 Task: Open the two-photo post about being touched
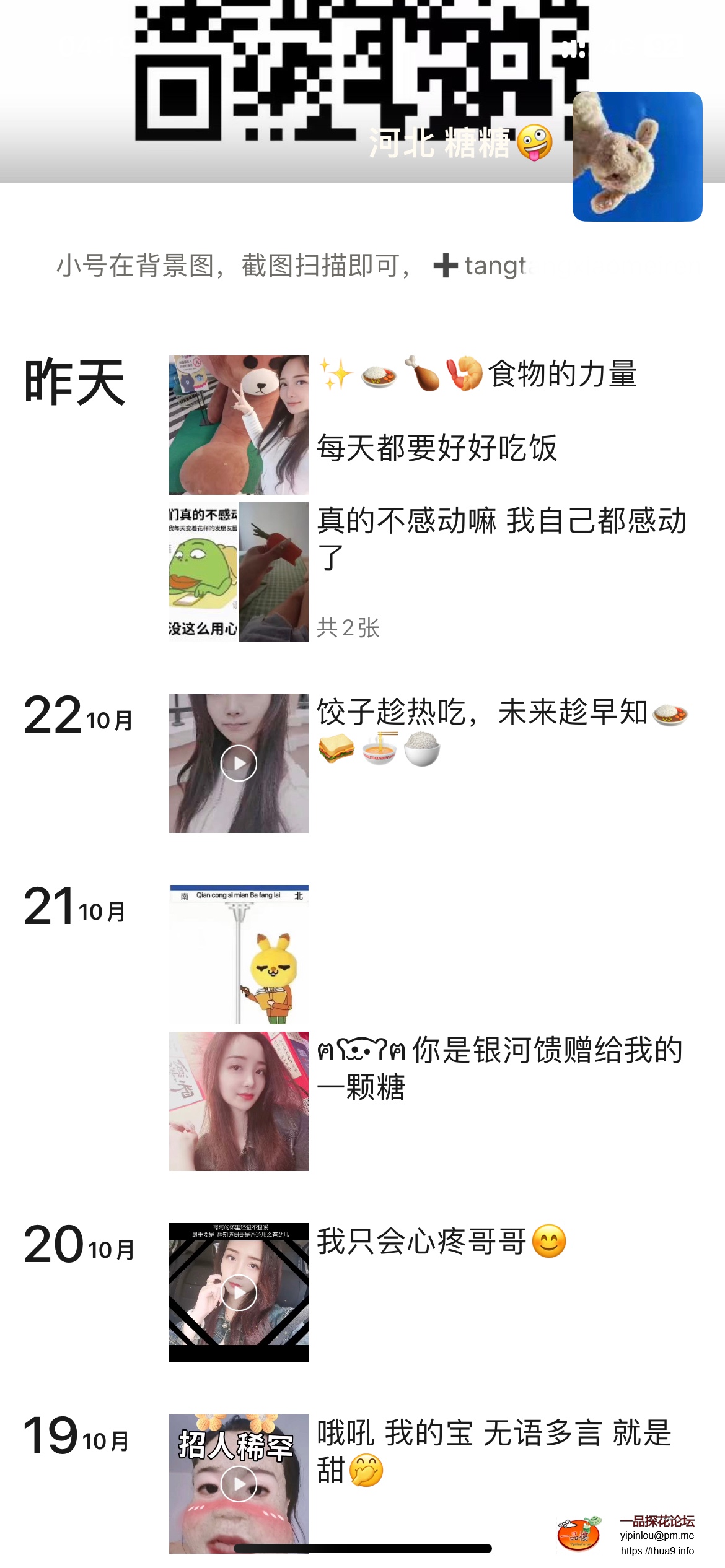(239, 572)
